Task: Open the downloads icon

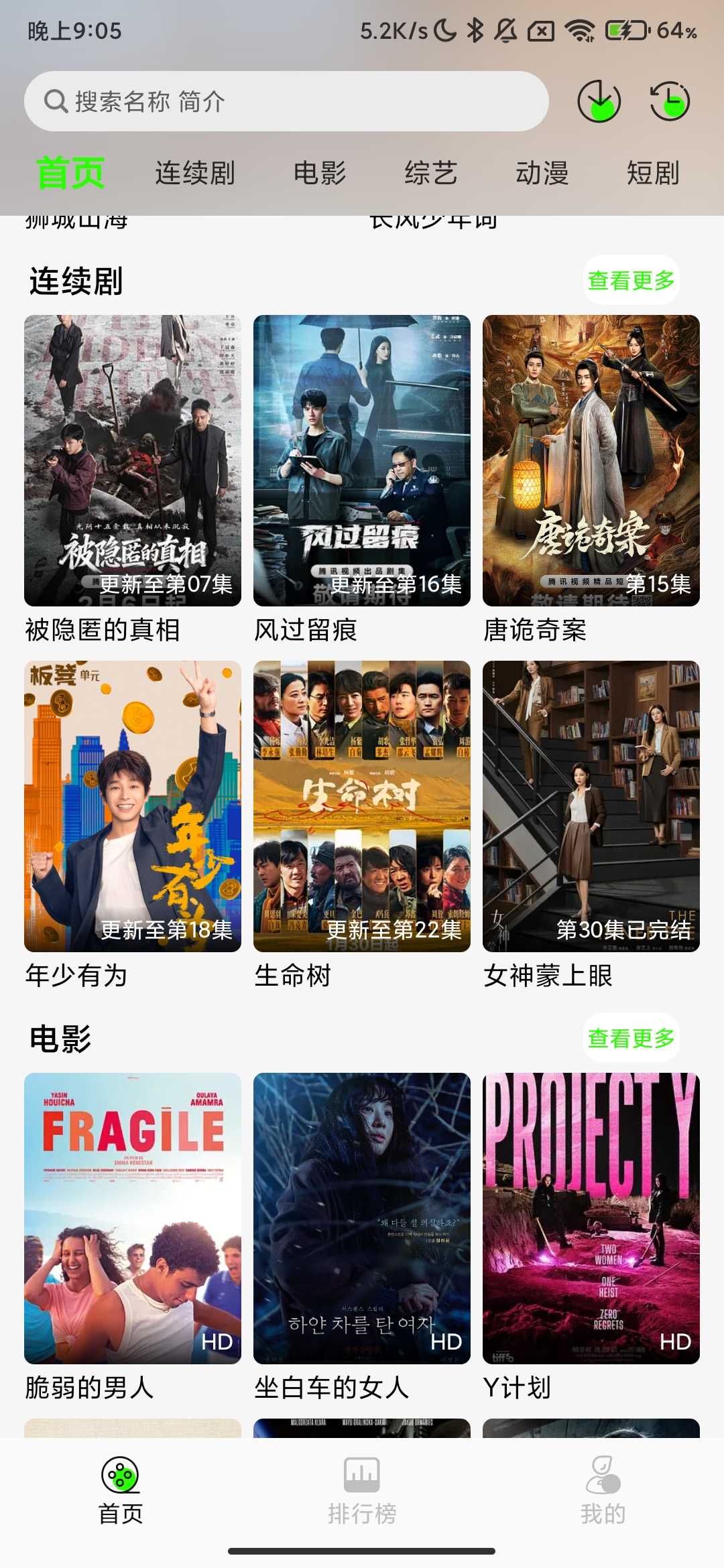Action: (599, 102)
